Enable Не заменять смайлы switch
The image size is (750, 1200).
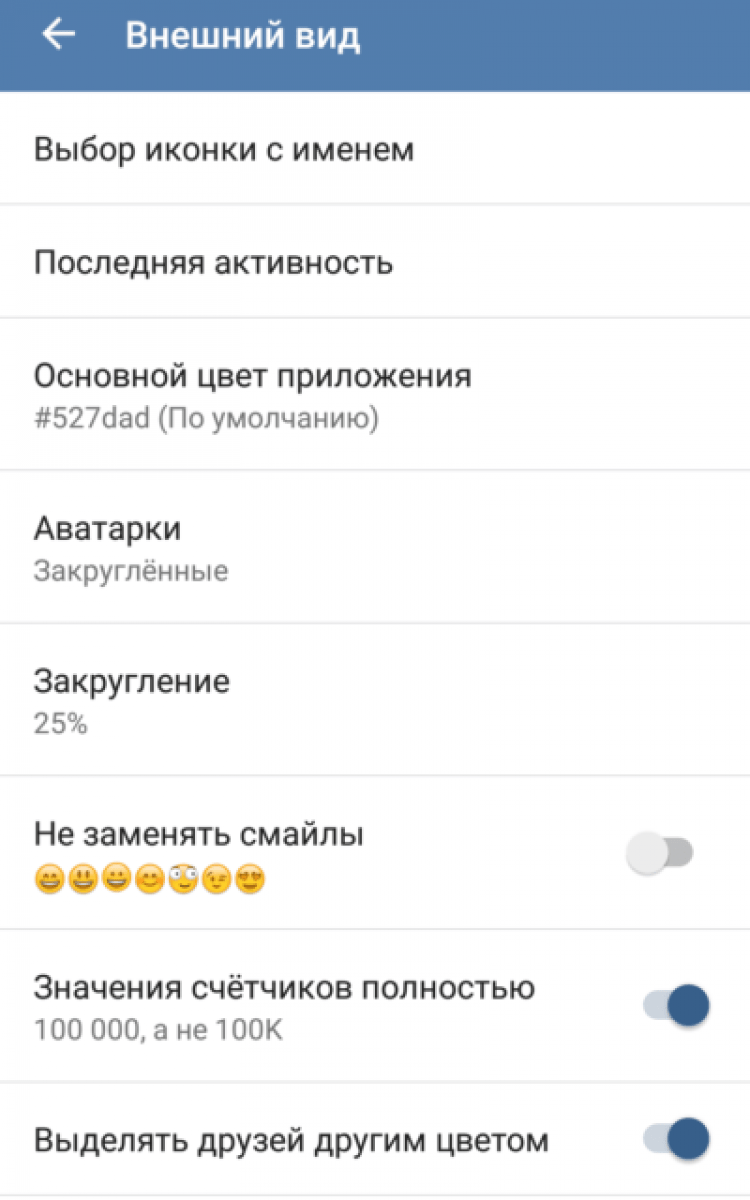[x=659, y=853]
